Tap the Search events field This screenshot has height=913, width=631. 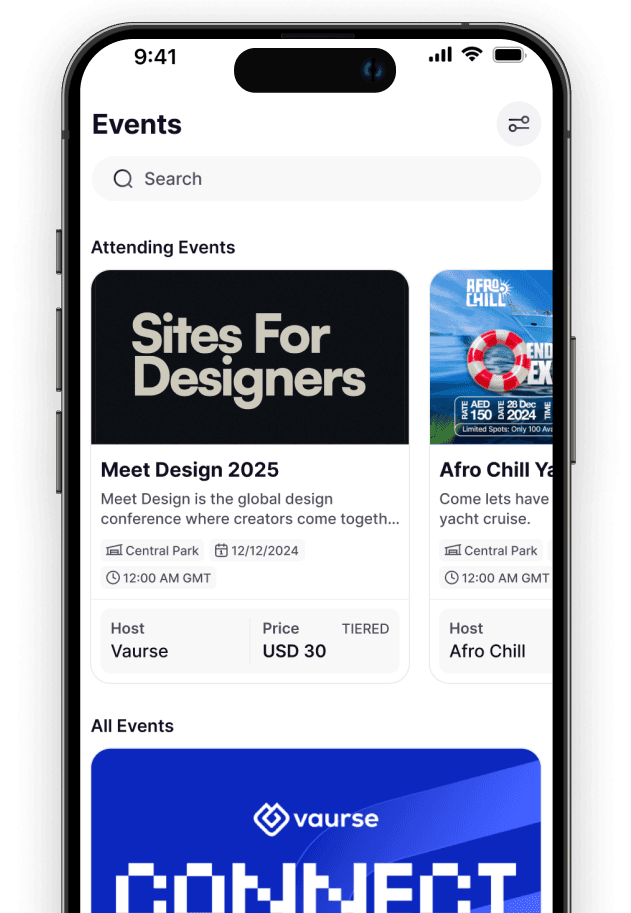(315, 179)
